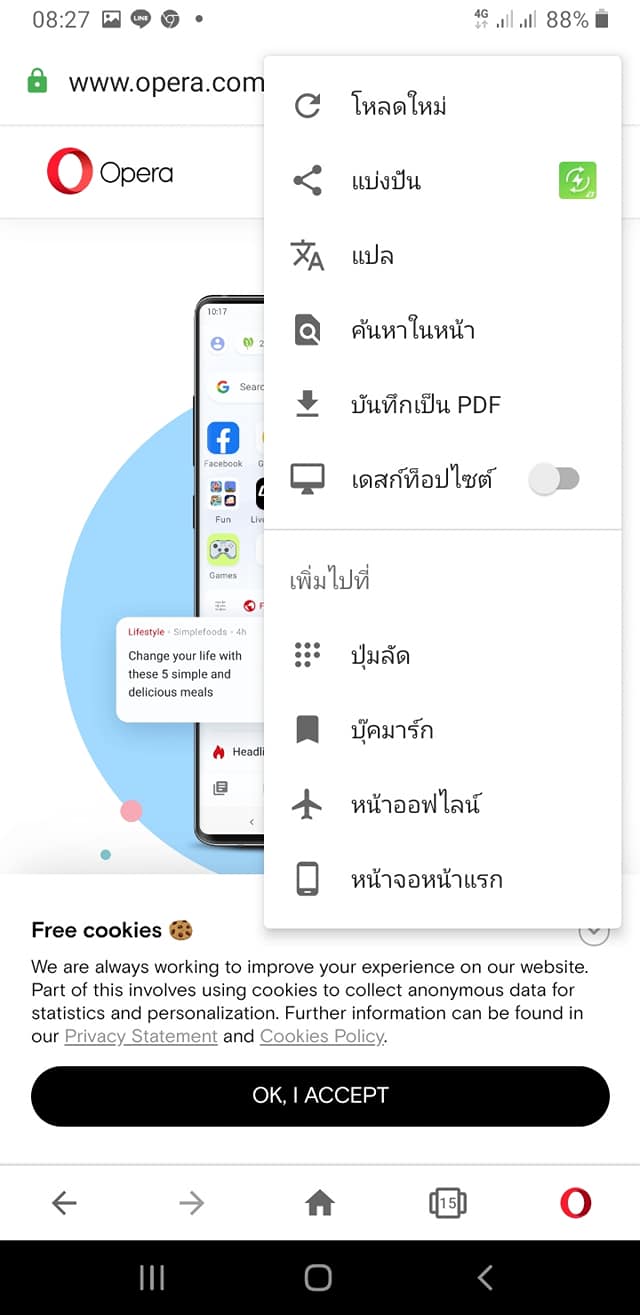Add page to ปุ่มลัด speed dial
Image resolution: width=640 pixels, height=1315 pixels.
pyautogui.click(x=380, y=655)
